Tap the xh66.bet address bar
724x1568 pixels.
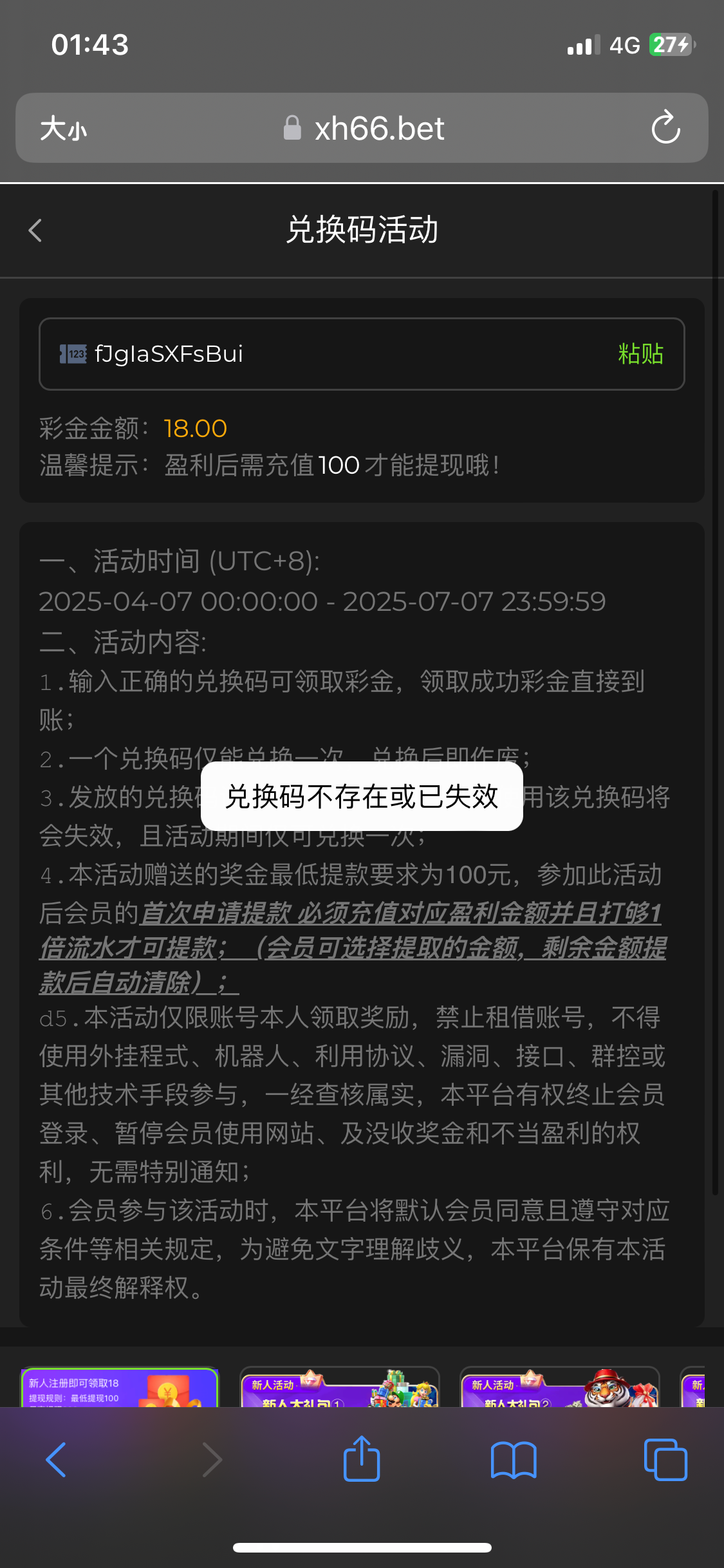[364, 129]
